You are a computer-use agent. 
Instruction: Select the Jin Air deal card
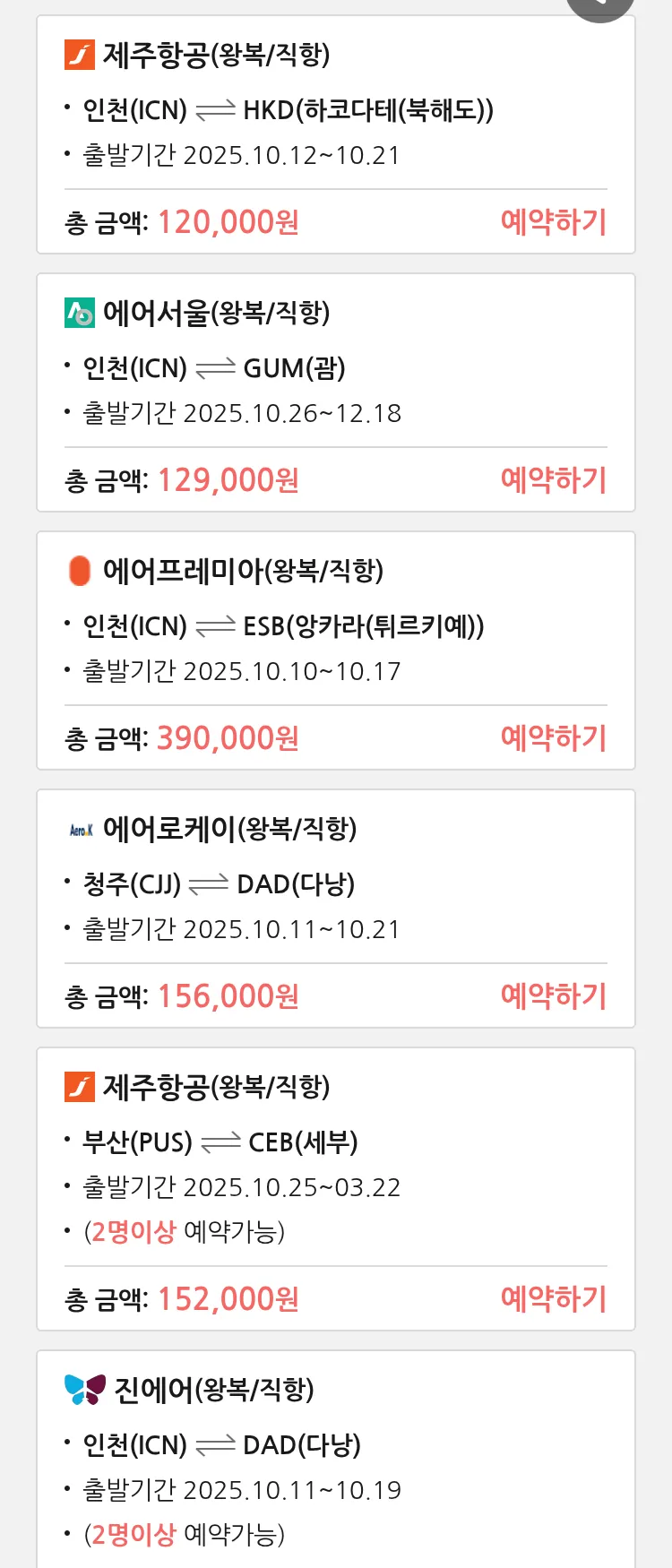coord(336,1452)
